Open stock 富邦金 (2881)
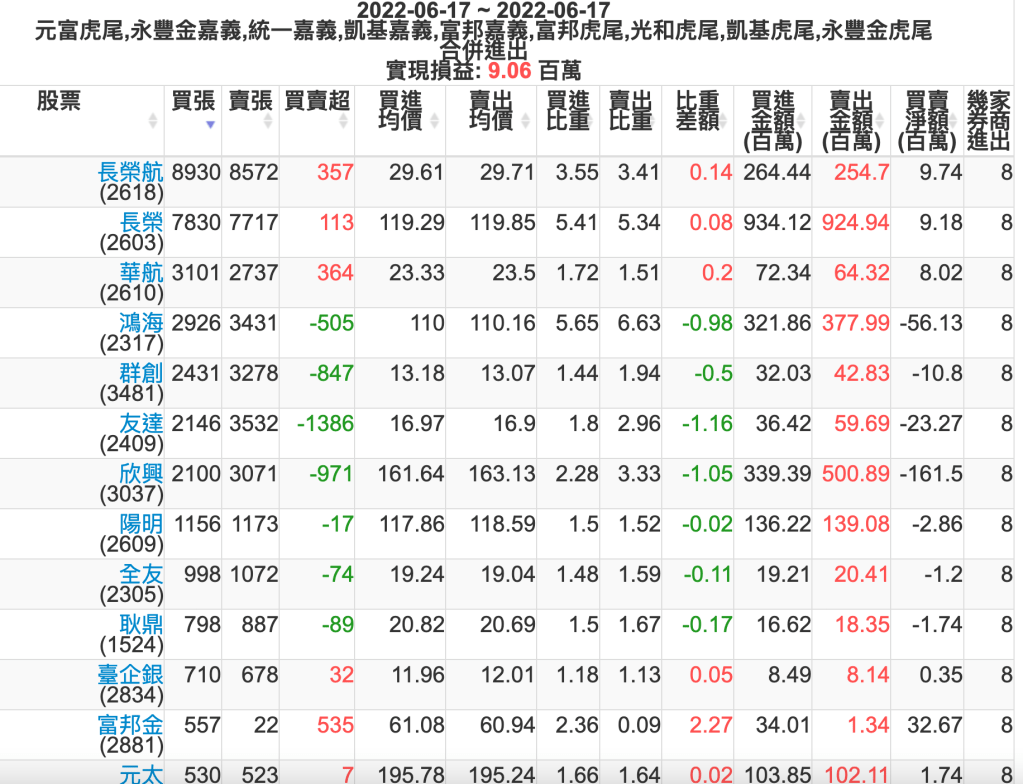The image size is (1023, 784). pyautogui.click(x=131, y=725)
